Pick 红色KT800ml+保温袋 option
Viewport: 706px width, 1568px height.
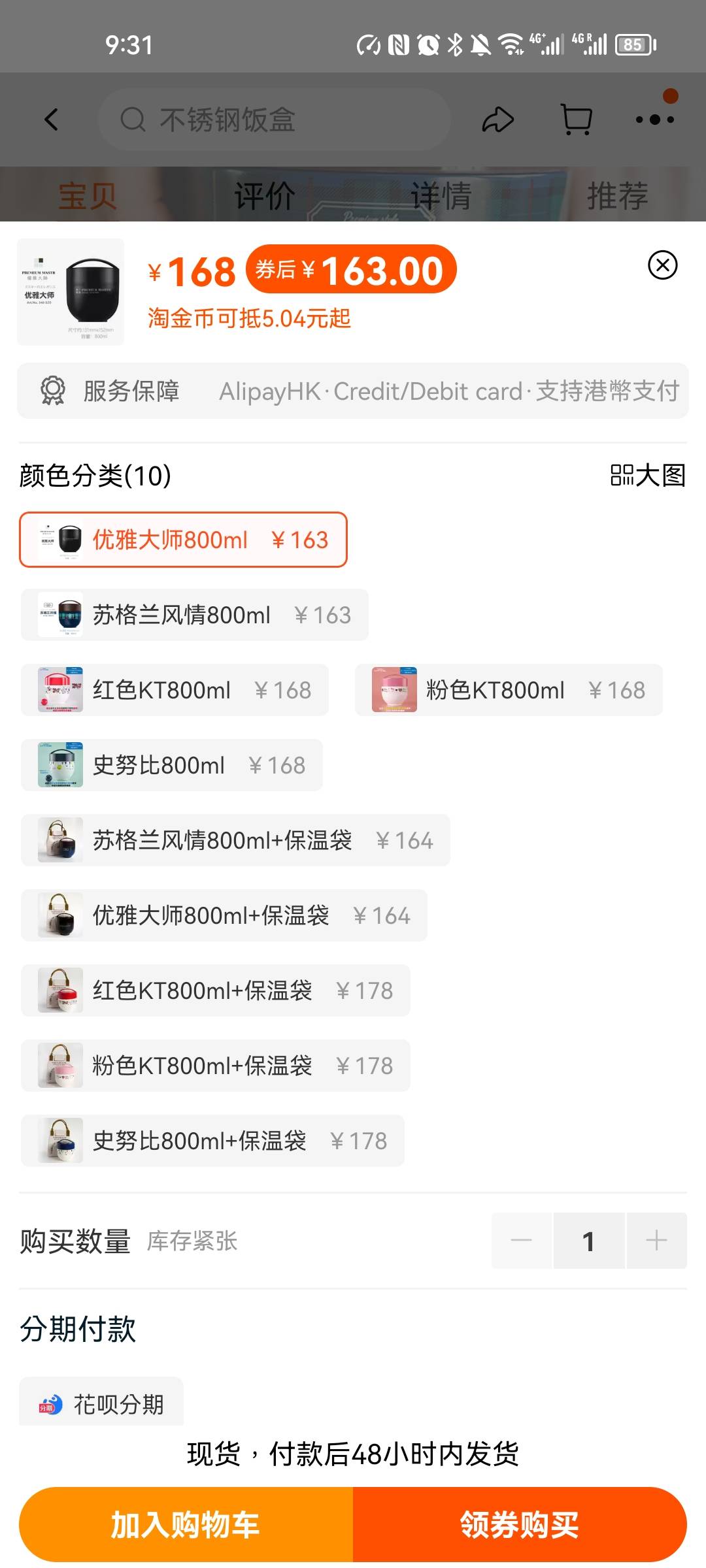pos(215,990)
